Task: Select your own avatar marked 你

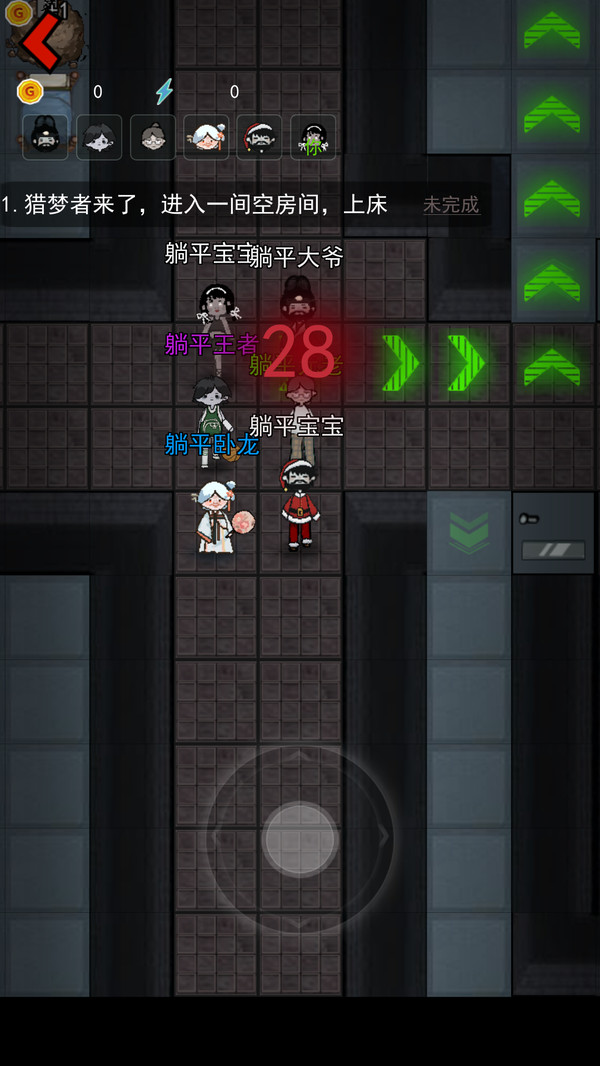Action: [313, 137]
